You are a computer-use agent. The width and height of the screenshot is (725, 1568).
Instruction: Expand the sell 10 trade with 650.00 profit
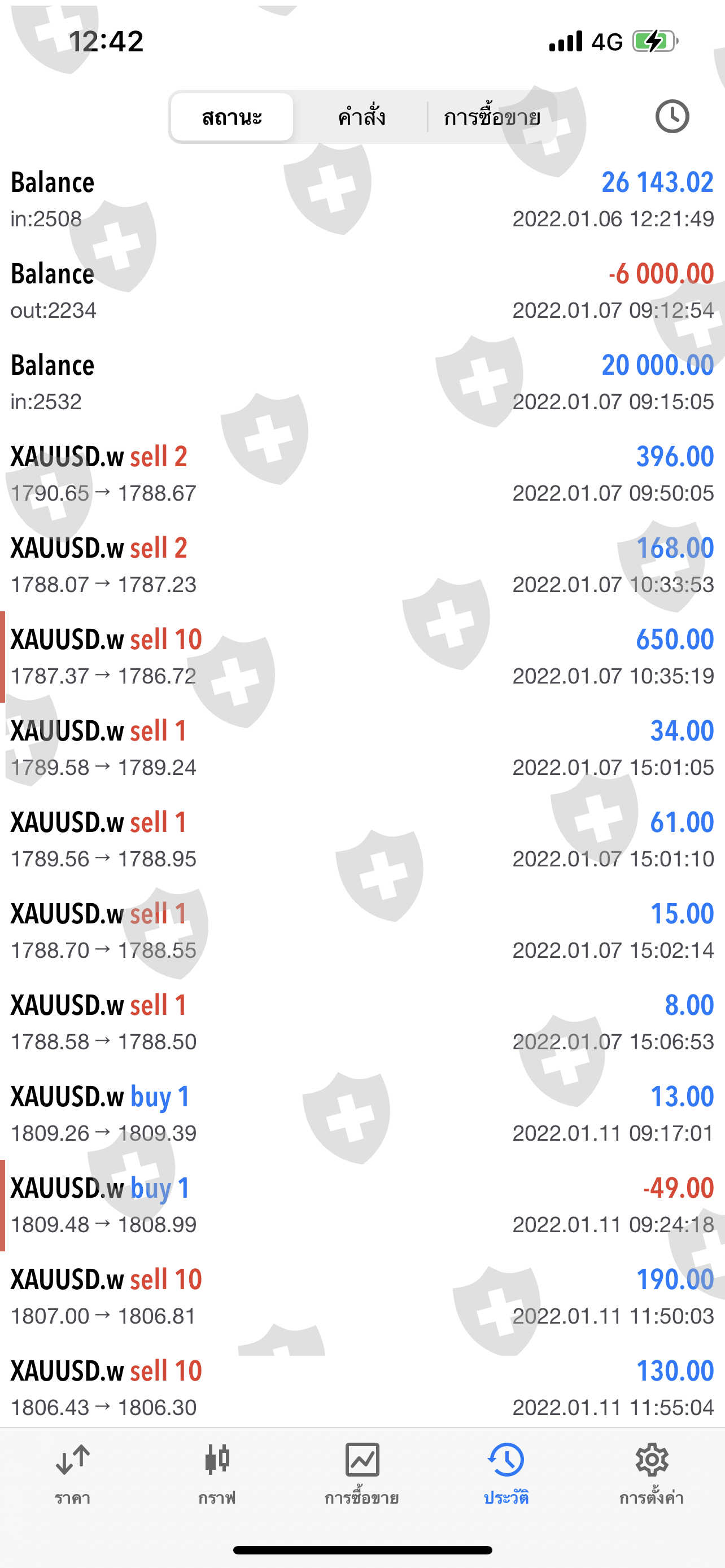click(362, 657)
